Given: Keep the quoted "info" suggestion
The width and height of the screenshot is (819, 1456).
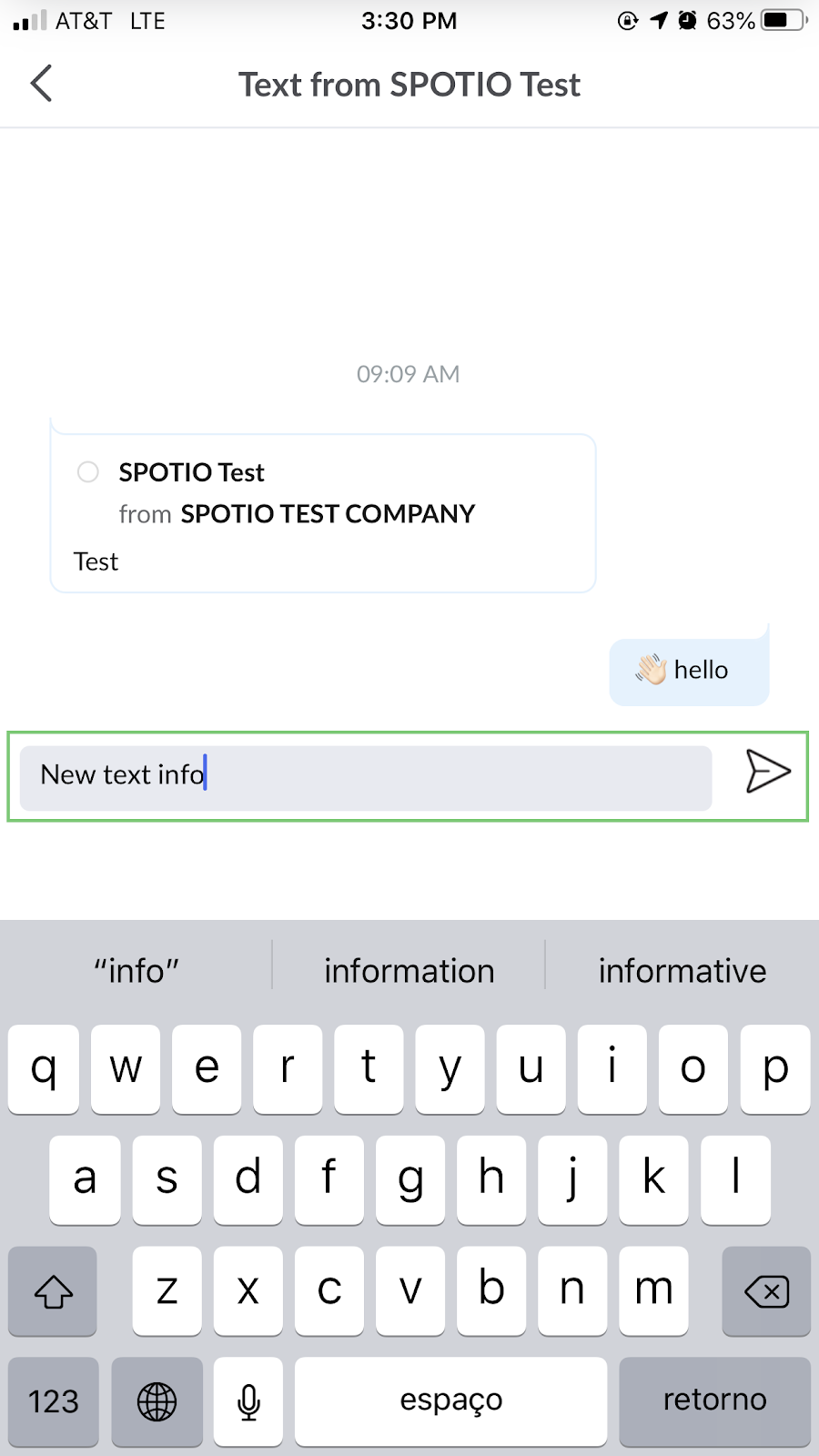Looking at the screenshot, I should (136, 971).
